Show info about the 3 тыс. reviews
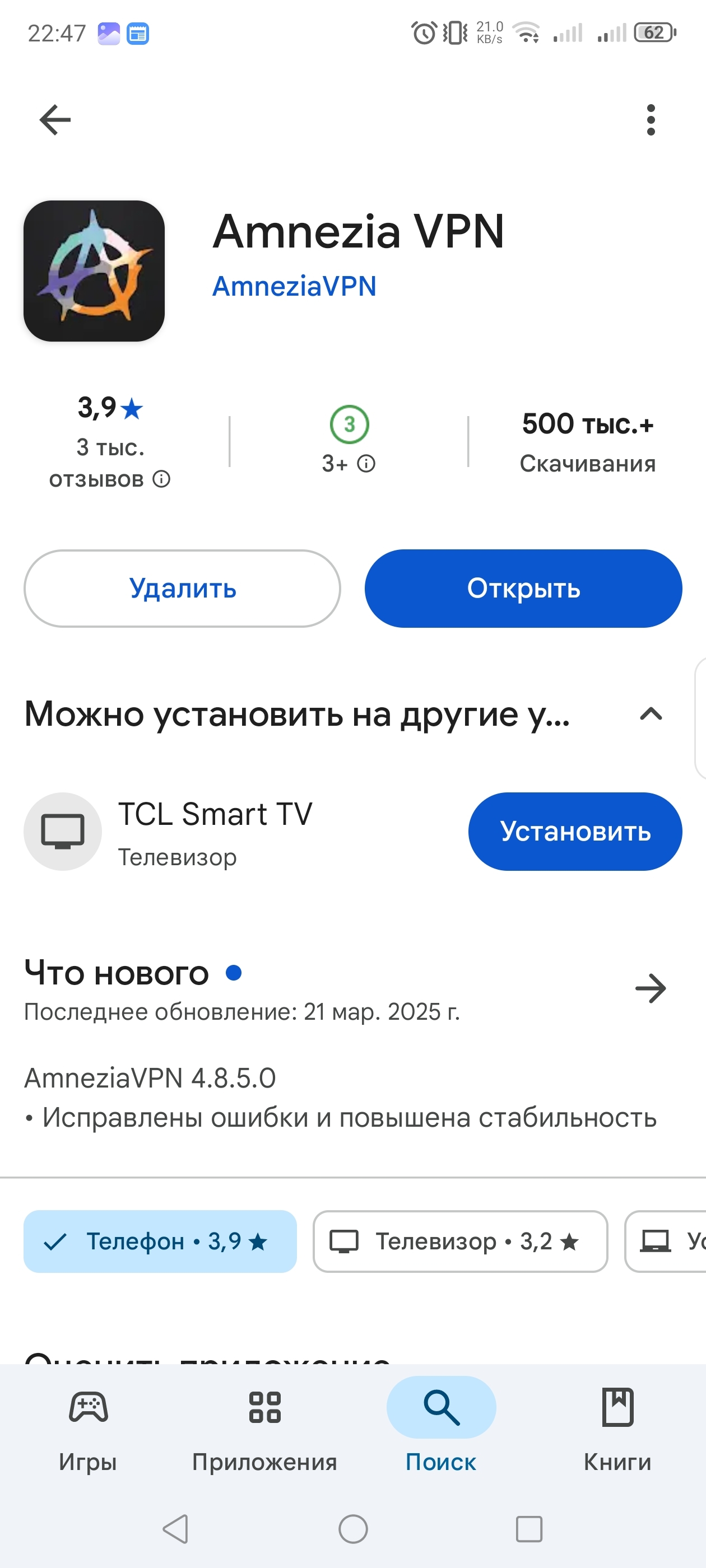Viewport: 706px width, 1568px height. (x=161, y=479)
